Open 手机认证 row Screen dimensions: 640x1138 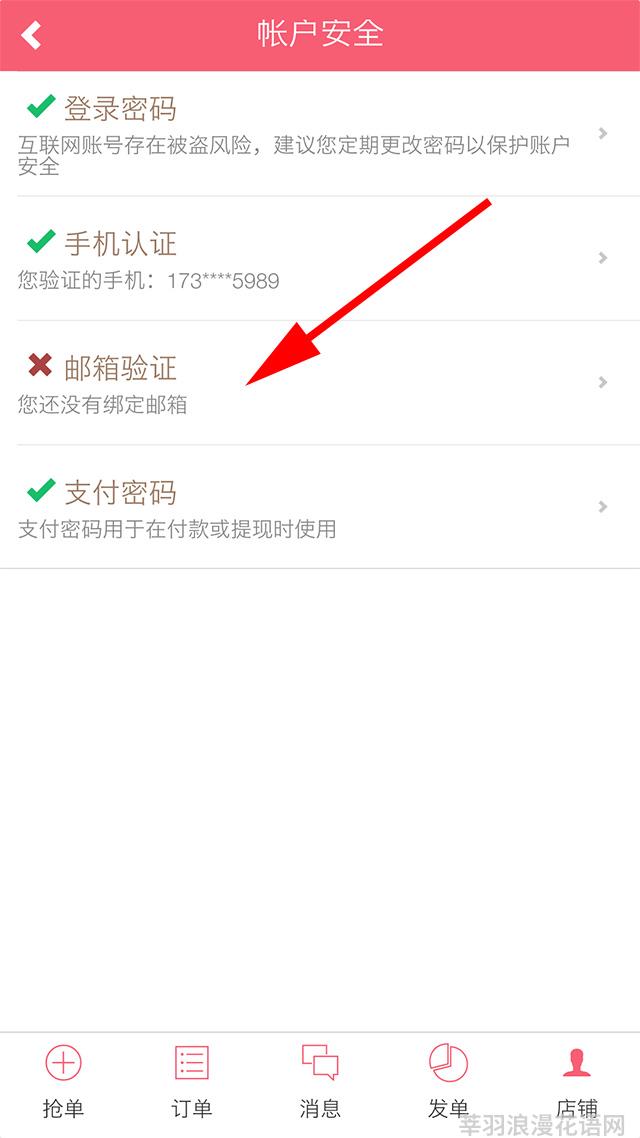[320, 258]
